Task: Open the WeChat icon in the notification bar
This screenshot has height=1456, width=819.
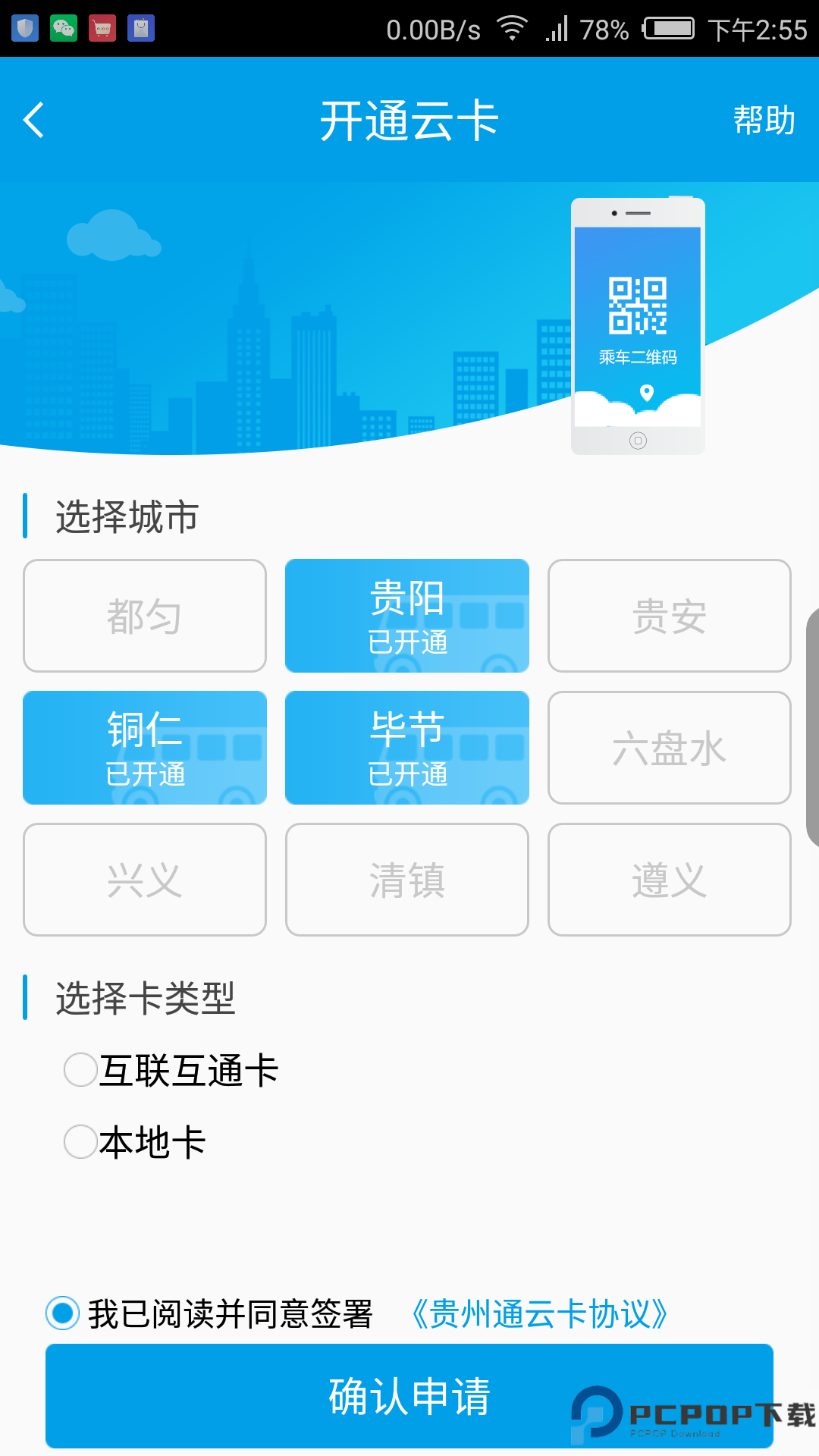Action: click(x=63, y=27)
